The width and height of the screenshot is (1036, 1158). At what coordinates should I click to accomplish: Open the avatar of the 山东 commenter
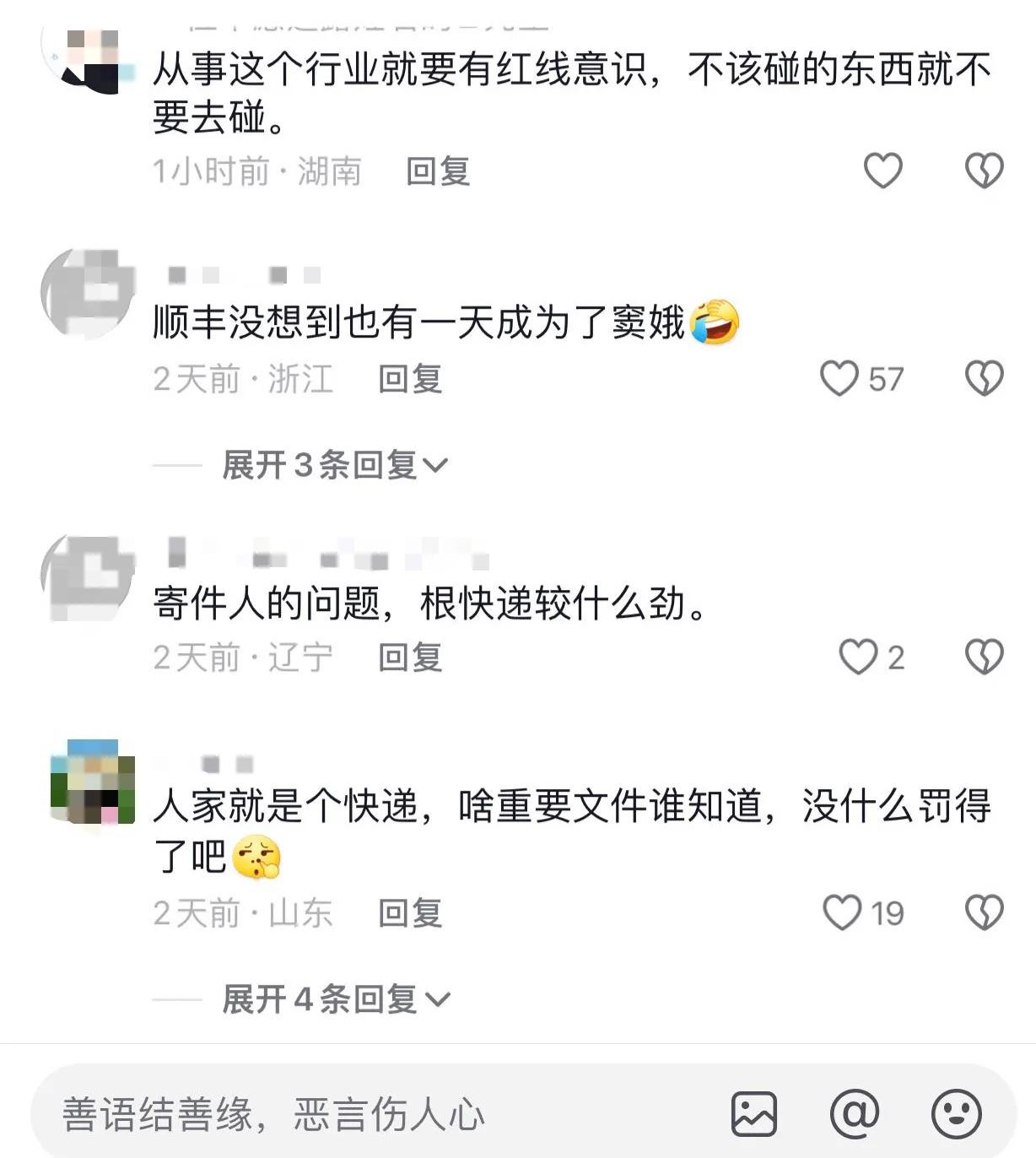point(91,782)
